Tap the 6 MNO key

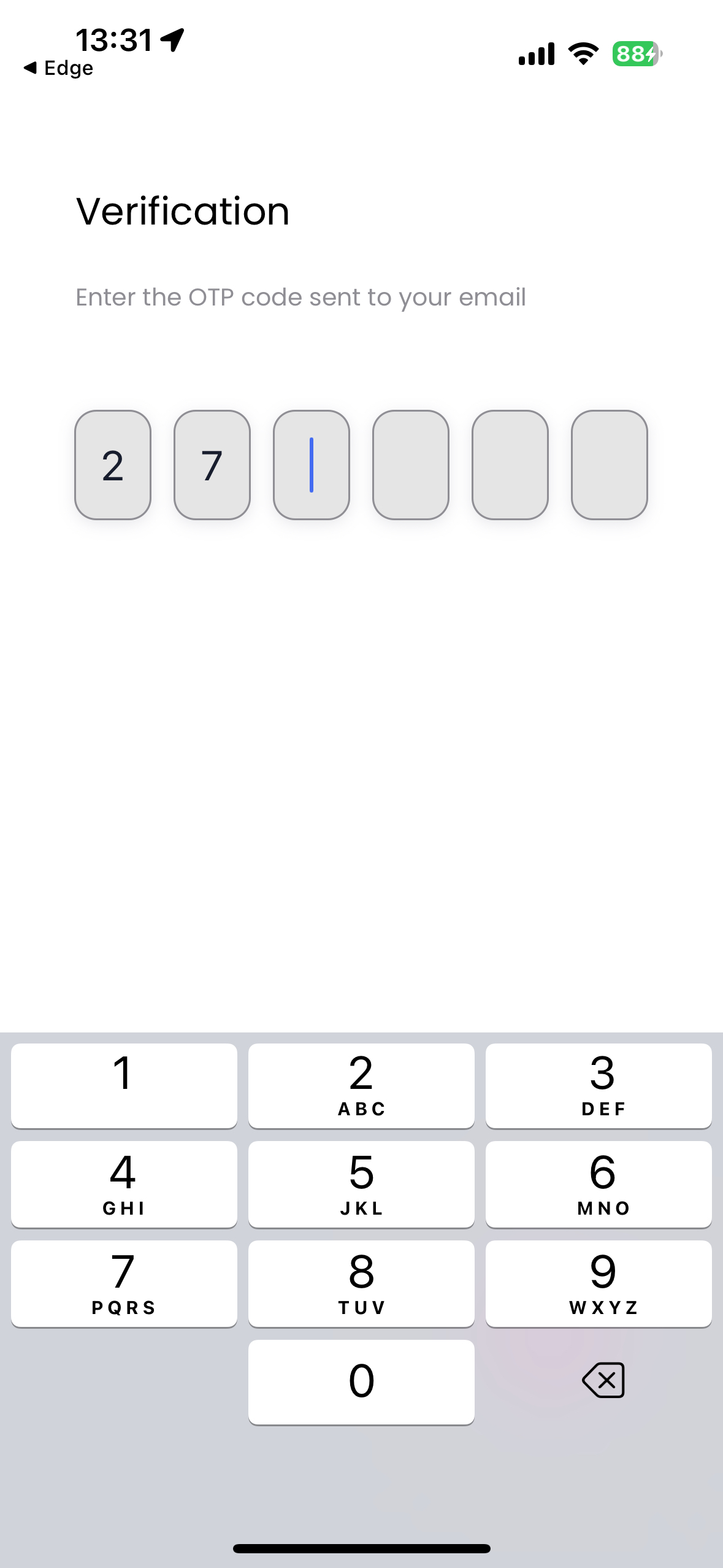599,1184
